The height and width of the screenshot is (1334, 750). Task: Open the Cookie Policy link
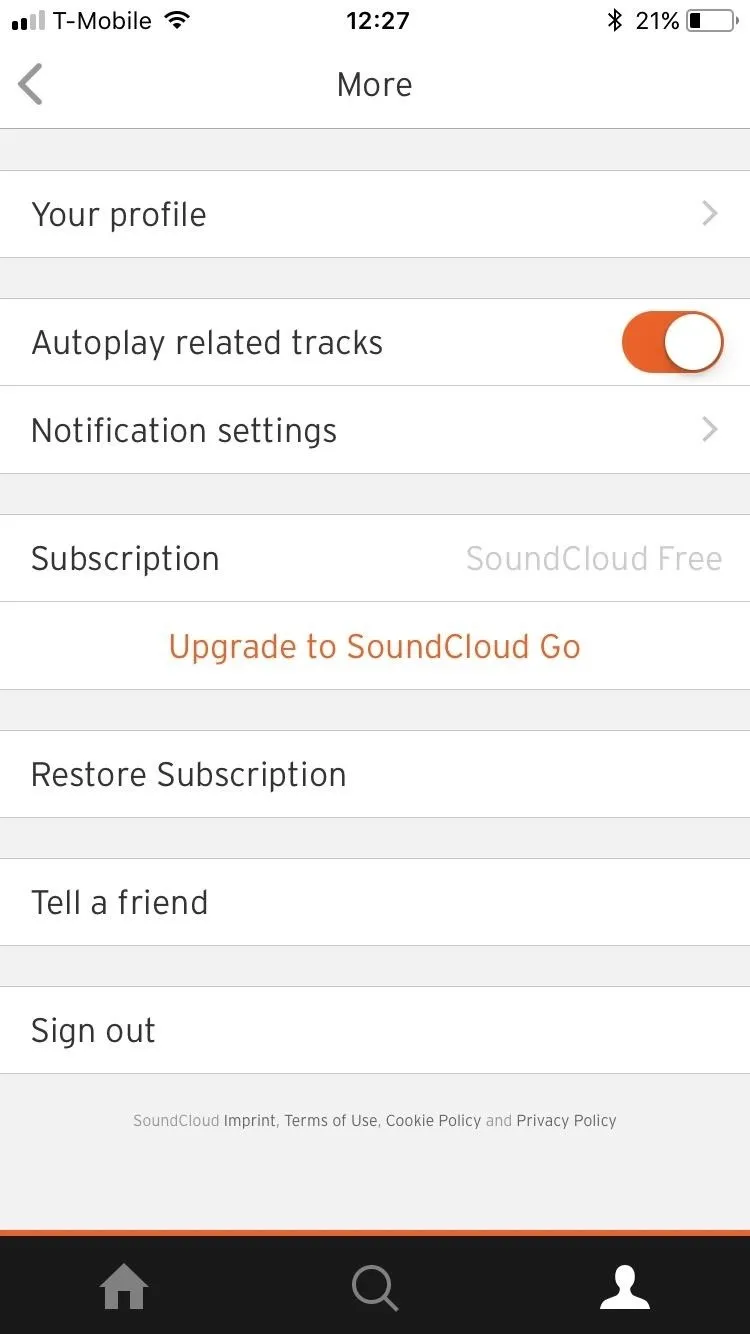[x=433, y=1121]
